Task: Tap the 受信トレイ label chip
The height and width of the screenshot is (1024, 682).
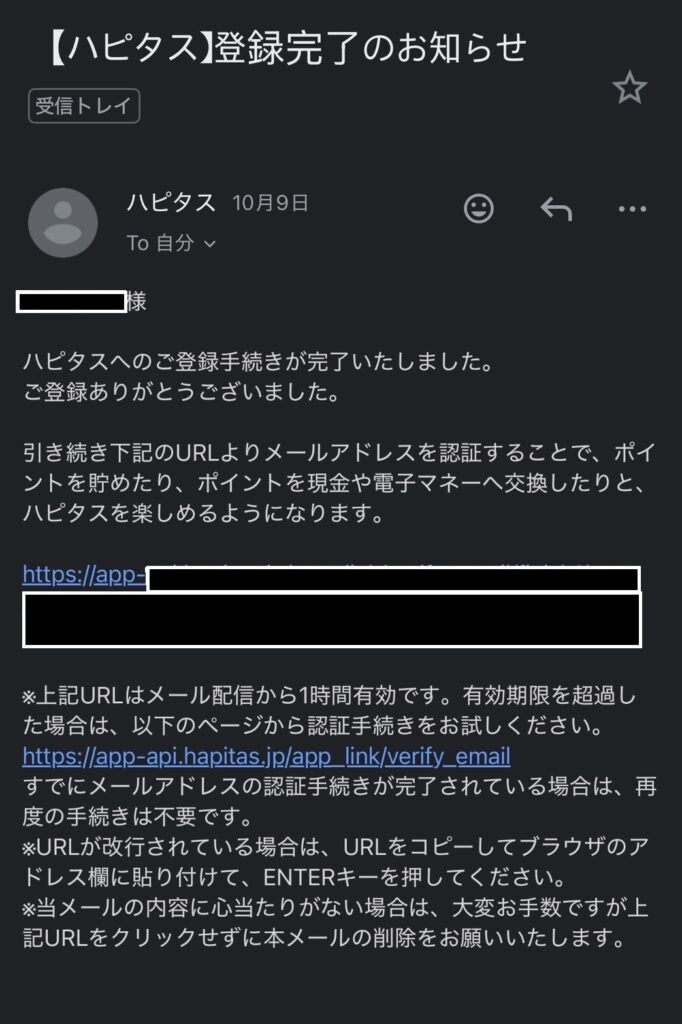Action: 84,106
